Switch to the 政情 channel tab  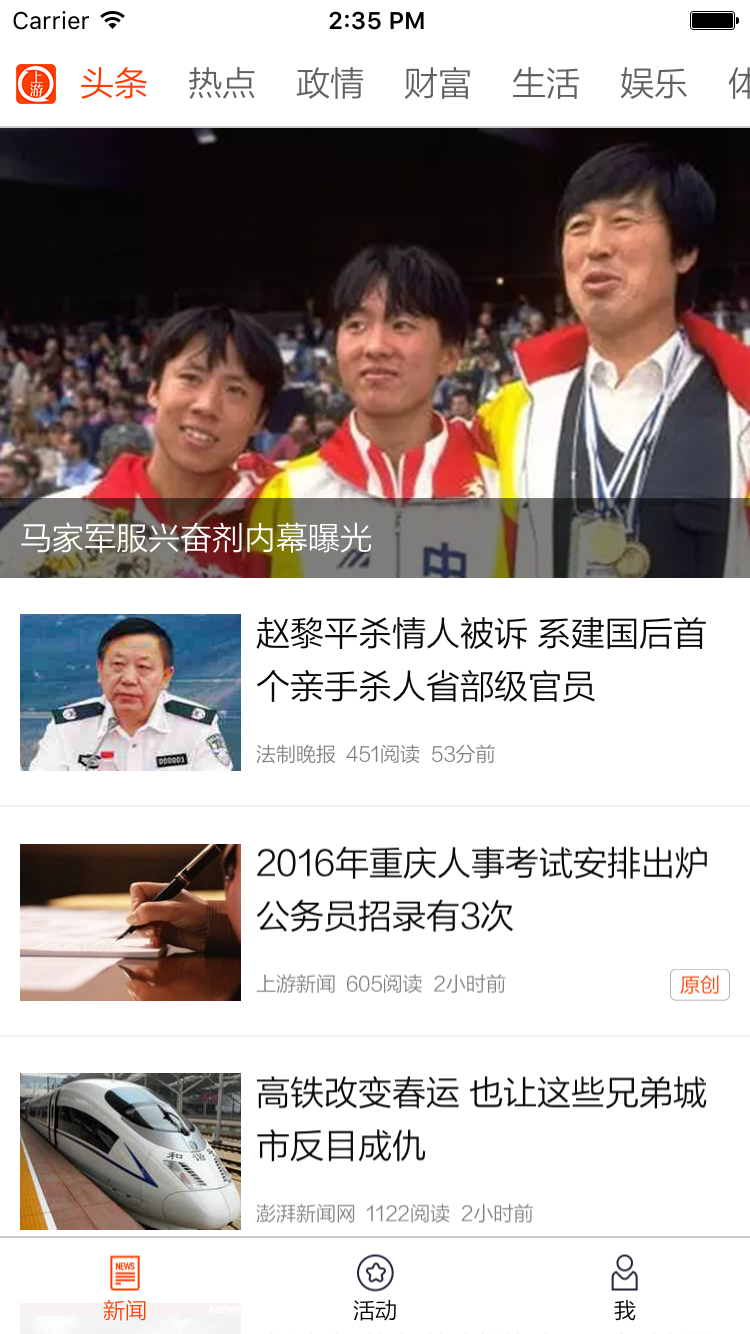click(329, 85)
